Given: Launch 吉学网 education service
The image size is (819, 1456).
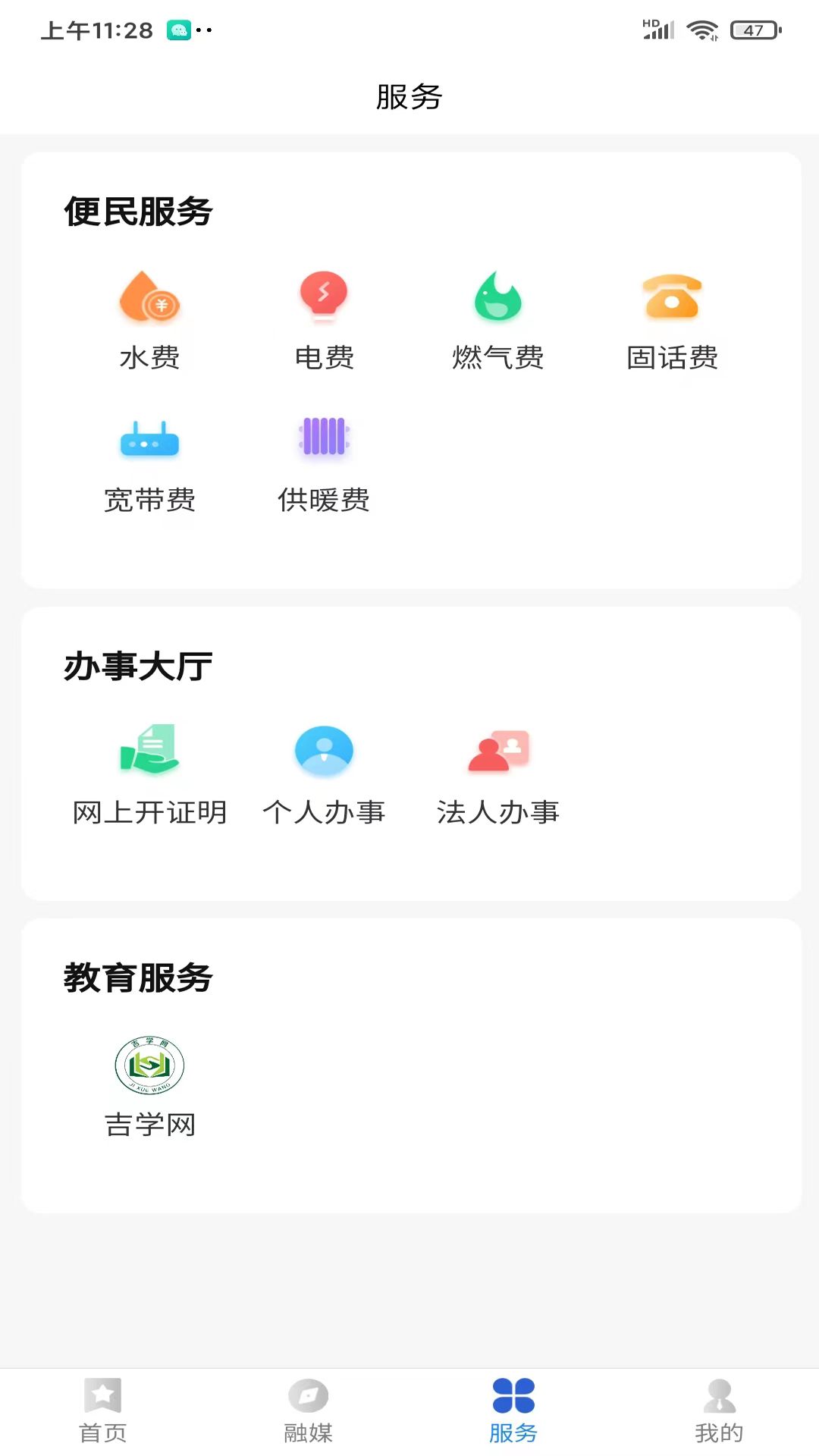Looking at the screenshot, I should point(149,1084).
